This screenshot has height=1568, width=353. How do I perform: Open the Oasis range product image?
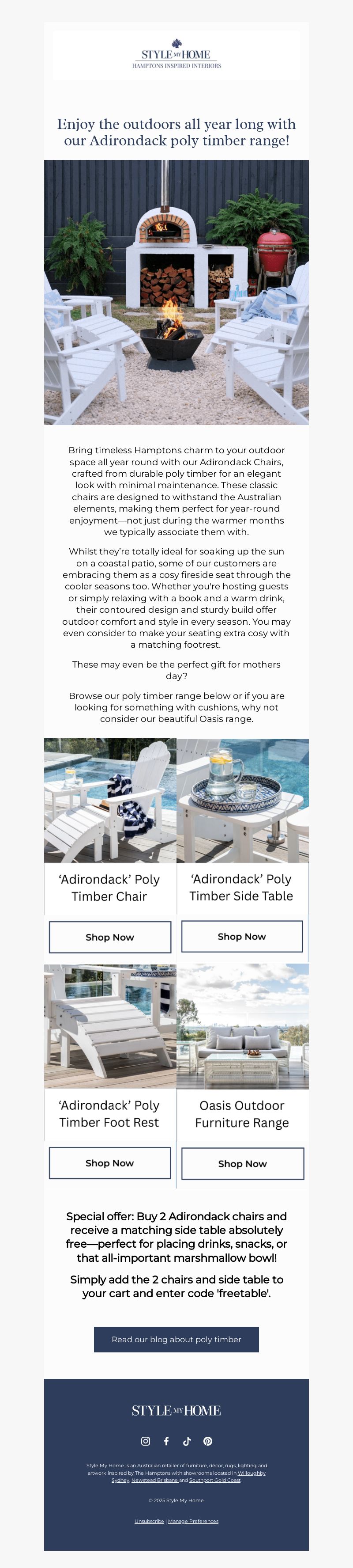(242, 1026)
